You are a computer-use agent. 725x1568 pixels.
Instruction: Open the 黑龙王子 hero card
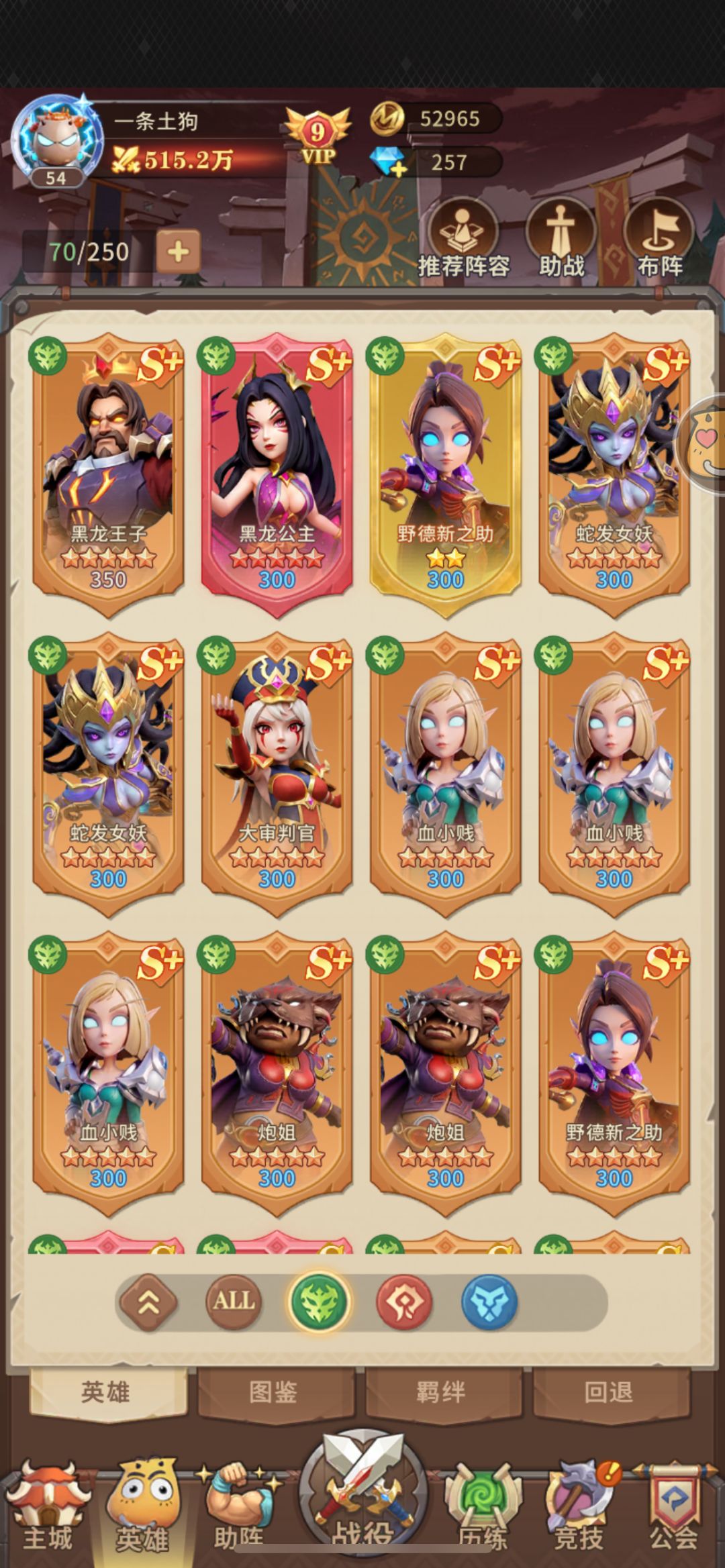[108, 474]
